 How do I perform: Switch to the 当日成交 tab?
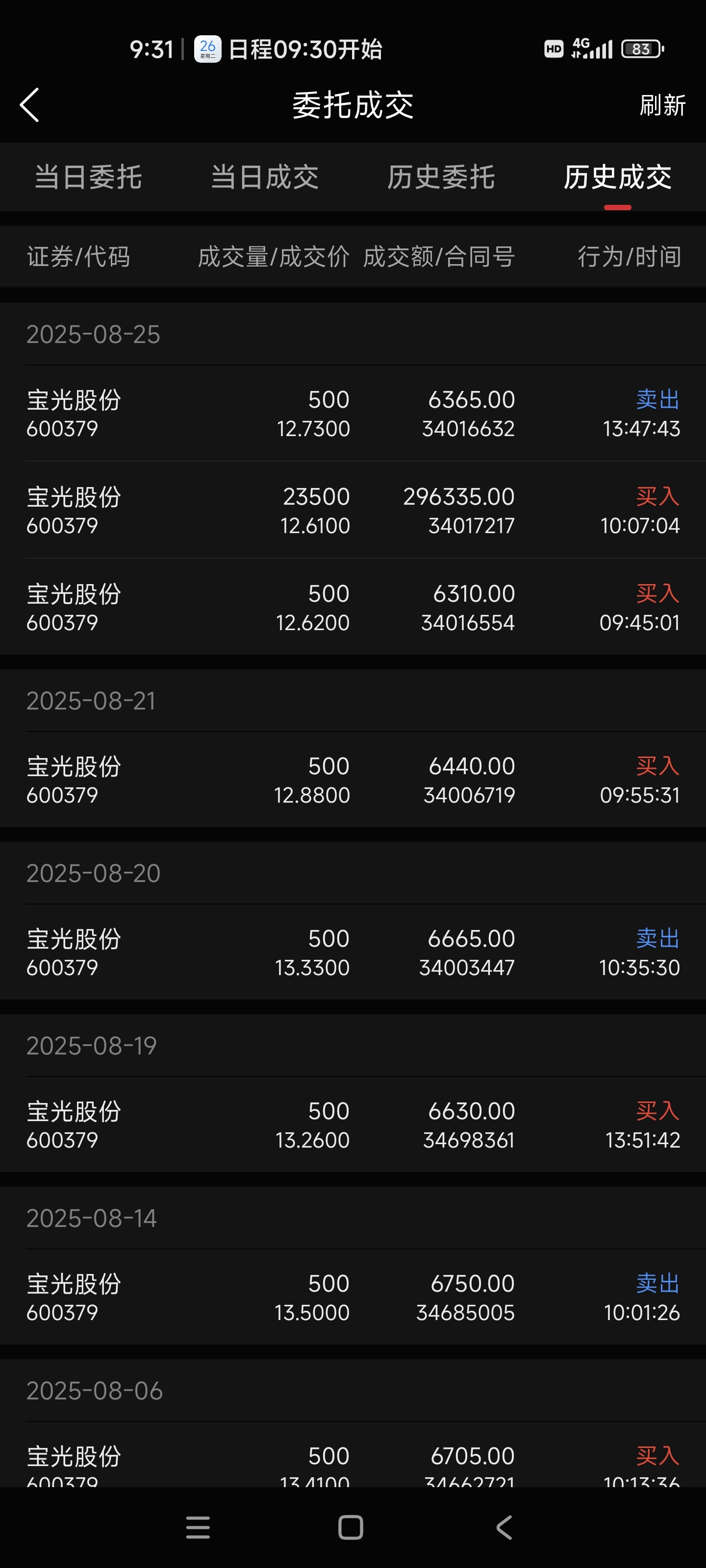click(x=264, y=177)
